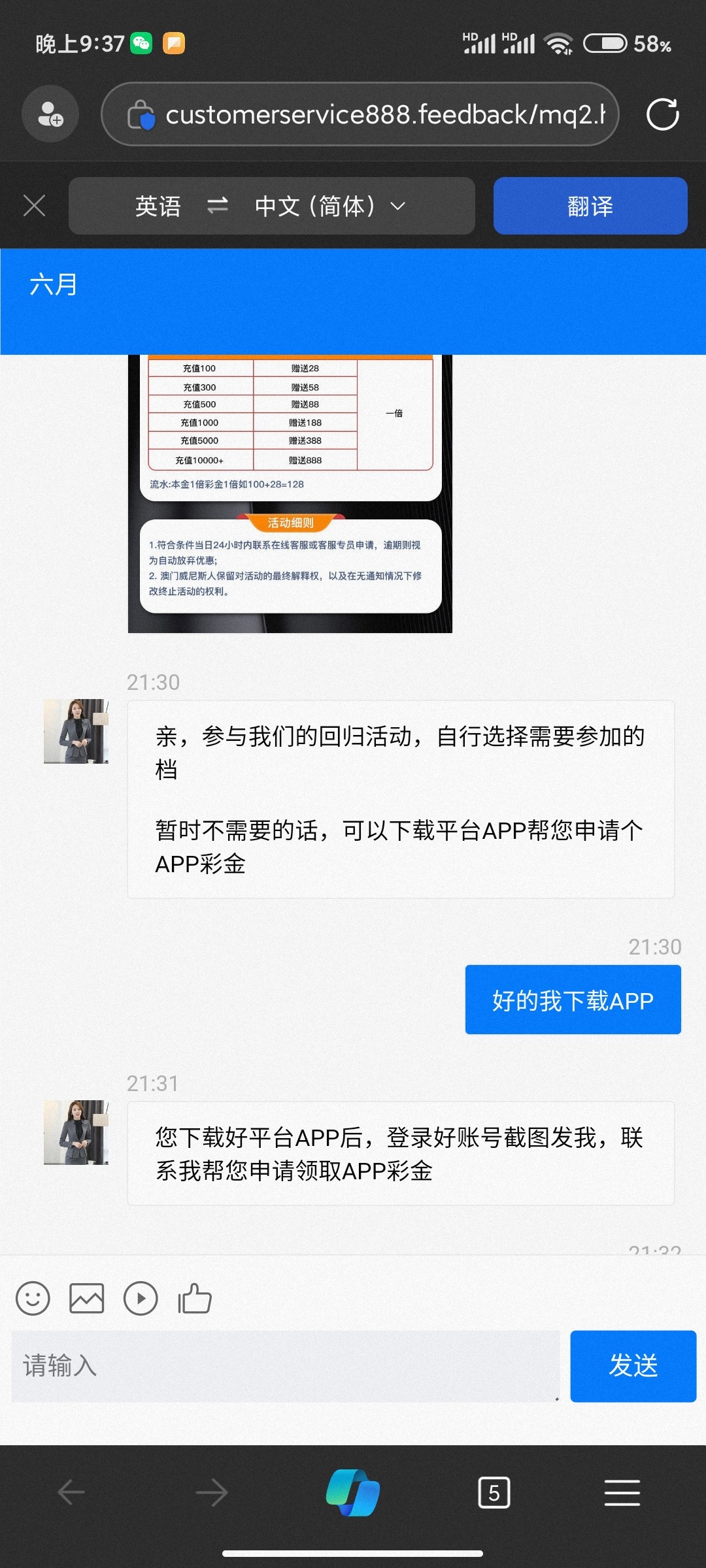Reload the current page

tap(662, 114)
